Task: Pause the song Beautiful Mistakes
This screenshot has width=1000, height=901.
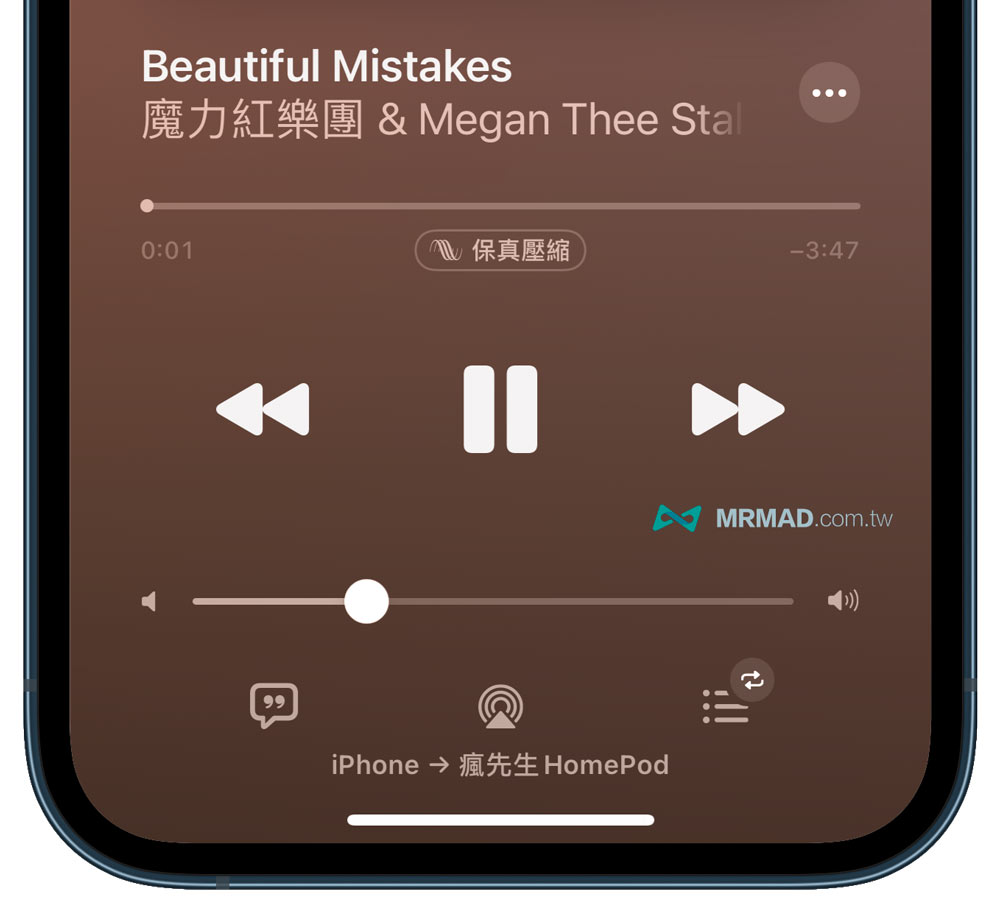Action: point(500,409)
